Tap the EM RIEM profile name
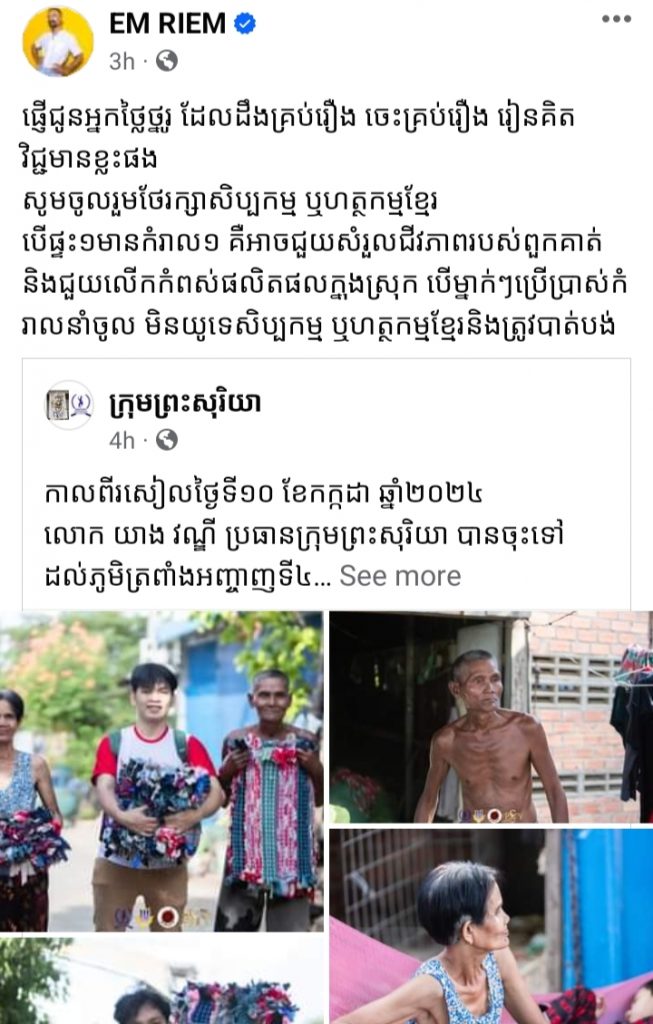Image resolution: width=653 pixels, height=1024 pixels. (168, 24)
